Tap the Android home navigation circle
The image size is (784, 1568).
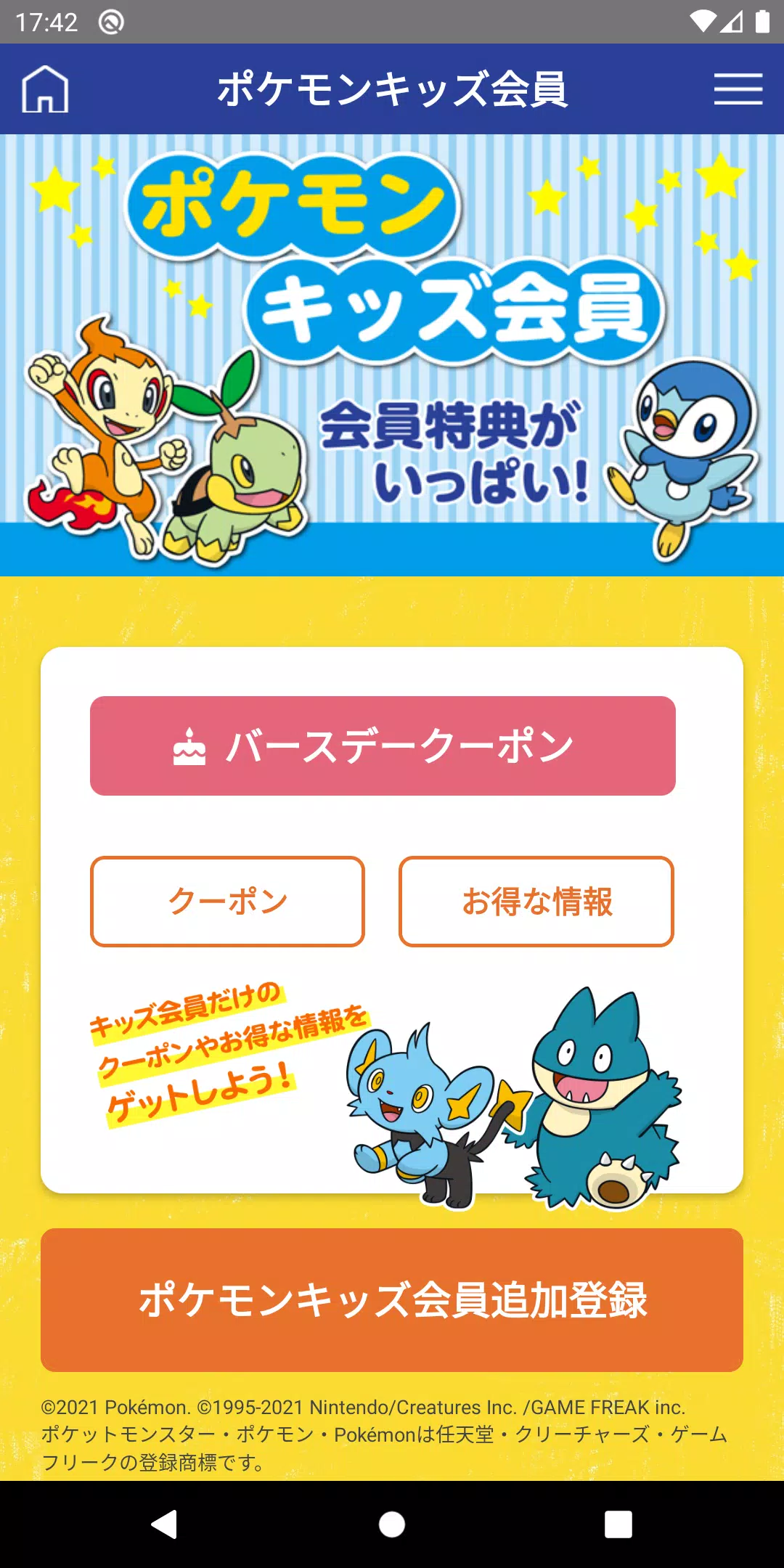click(x=392, y=1523)
